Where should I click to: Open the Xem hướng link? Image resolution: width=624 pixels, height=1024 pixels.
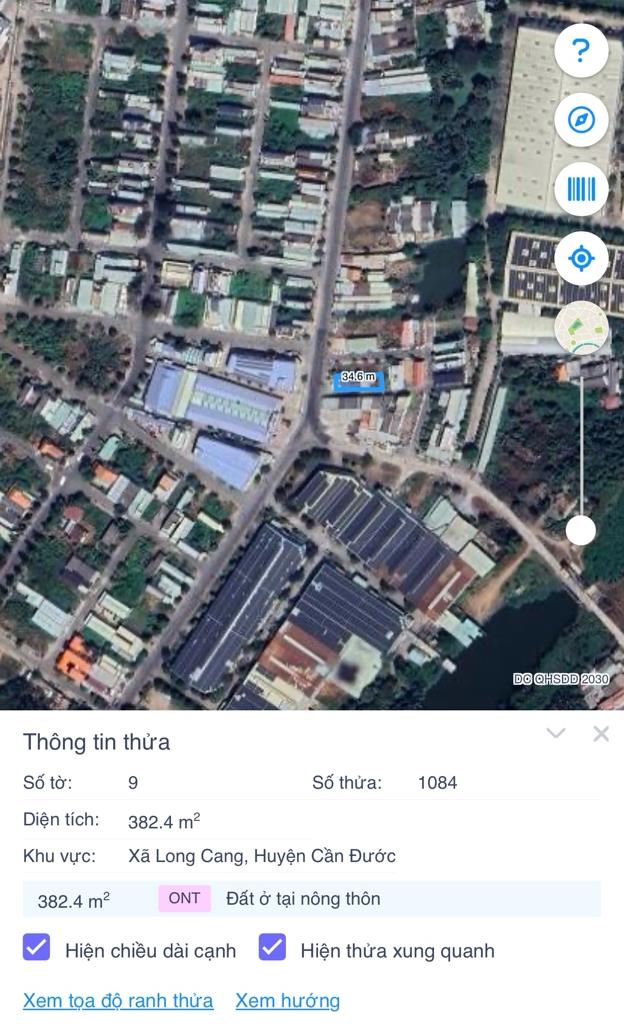coord(288,1000)
